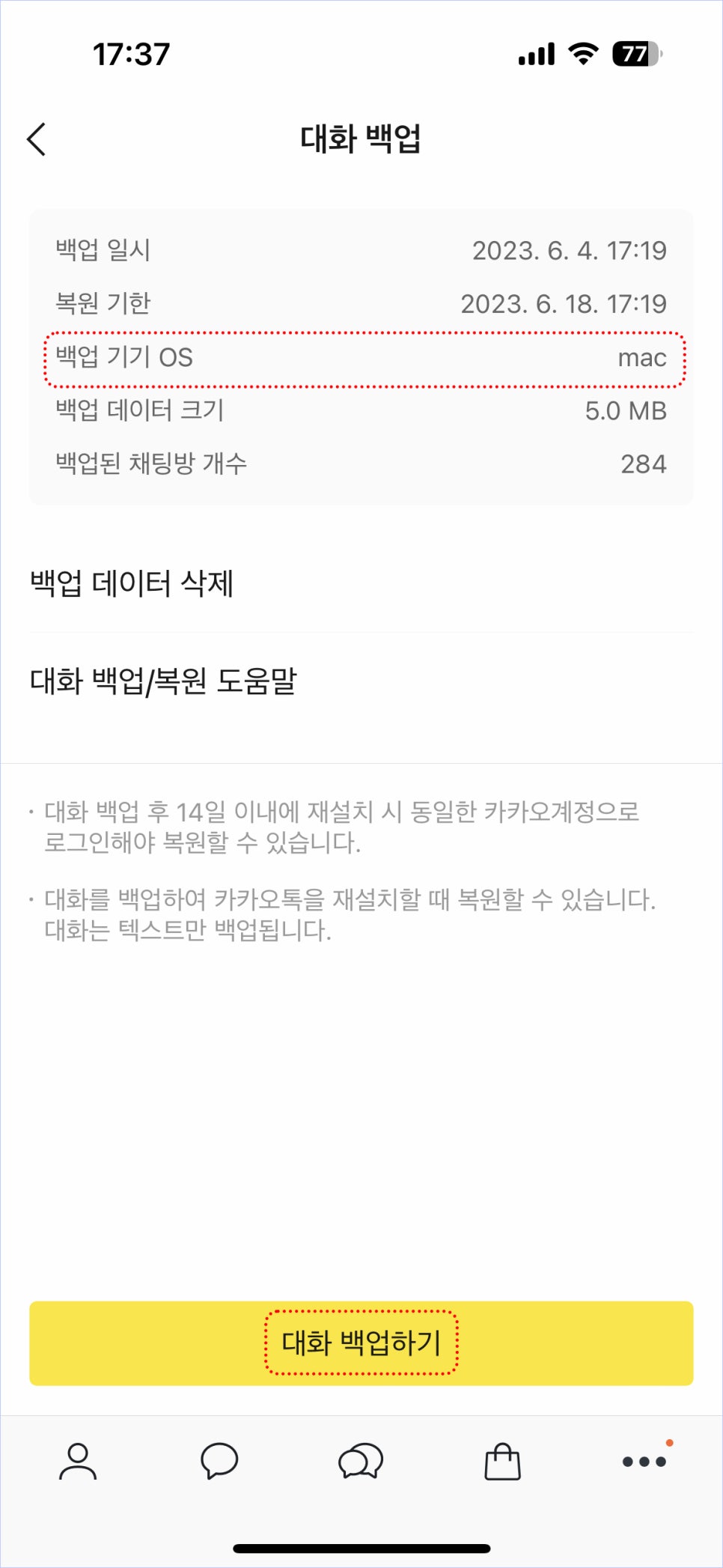The height and width of the screenshot is (1568, 723).
Task: Switch to the shopping bag tab
Action: click(x=502, y=1461)
